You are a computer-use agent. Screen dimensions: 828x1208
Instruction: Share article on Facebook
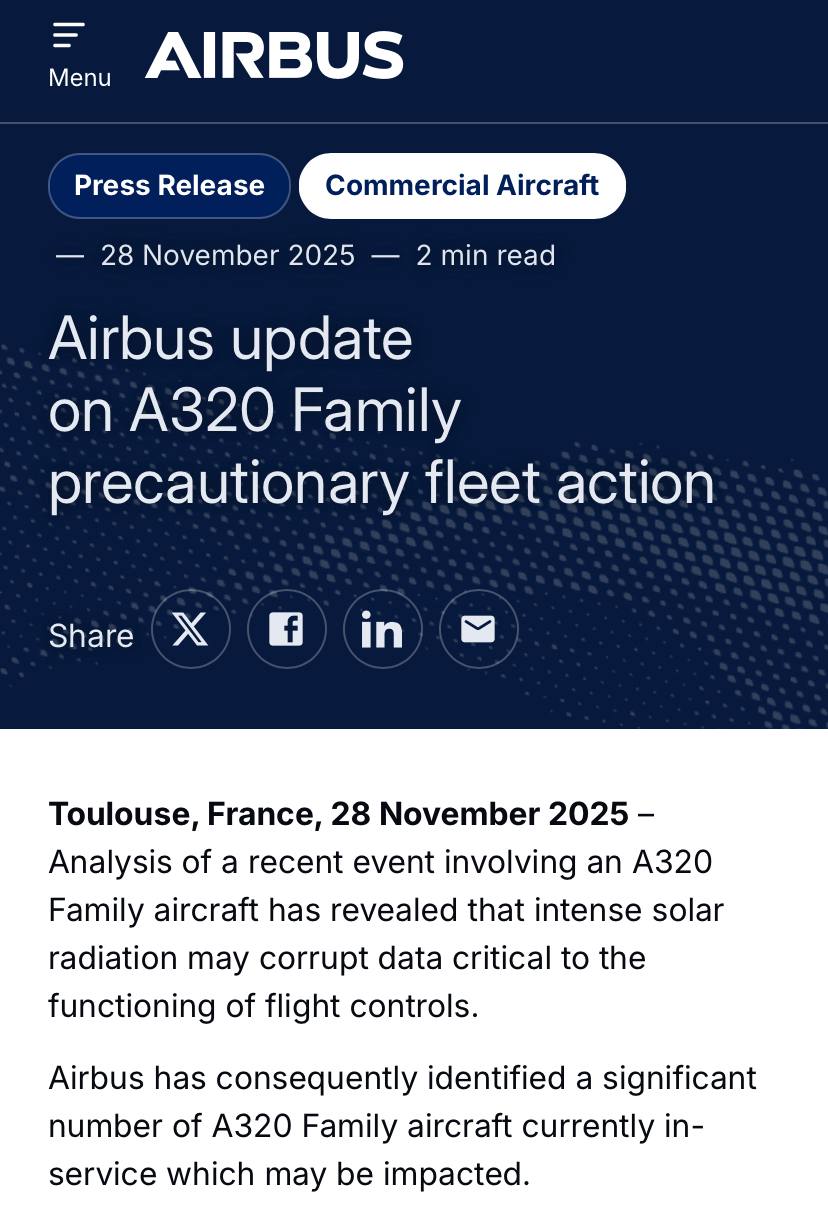(287, 629)
